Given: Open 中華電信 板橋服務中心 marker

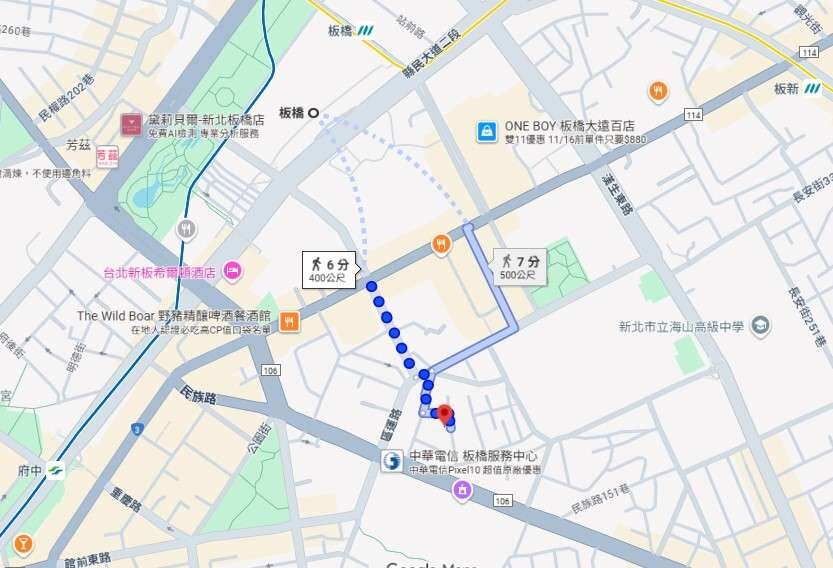Looking at the screenshot, I should [392, 461].
